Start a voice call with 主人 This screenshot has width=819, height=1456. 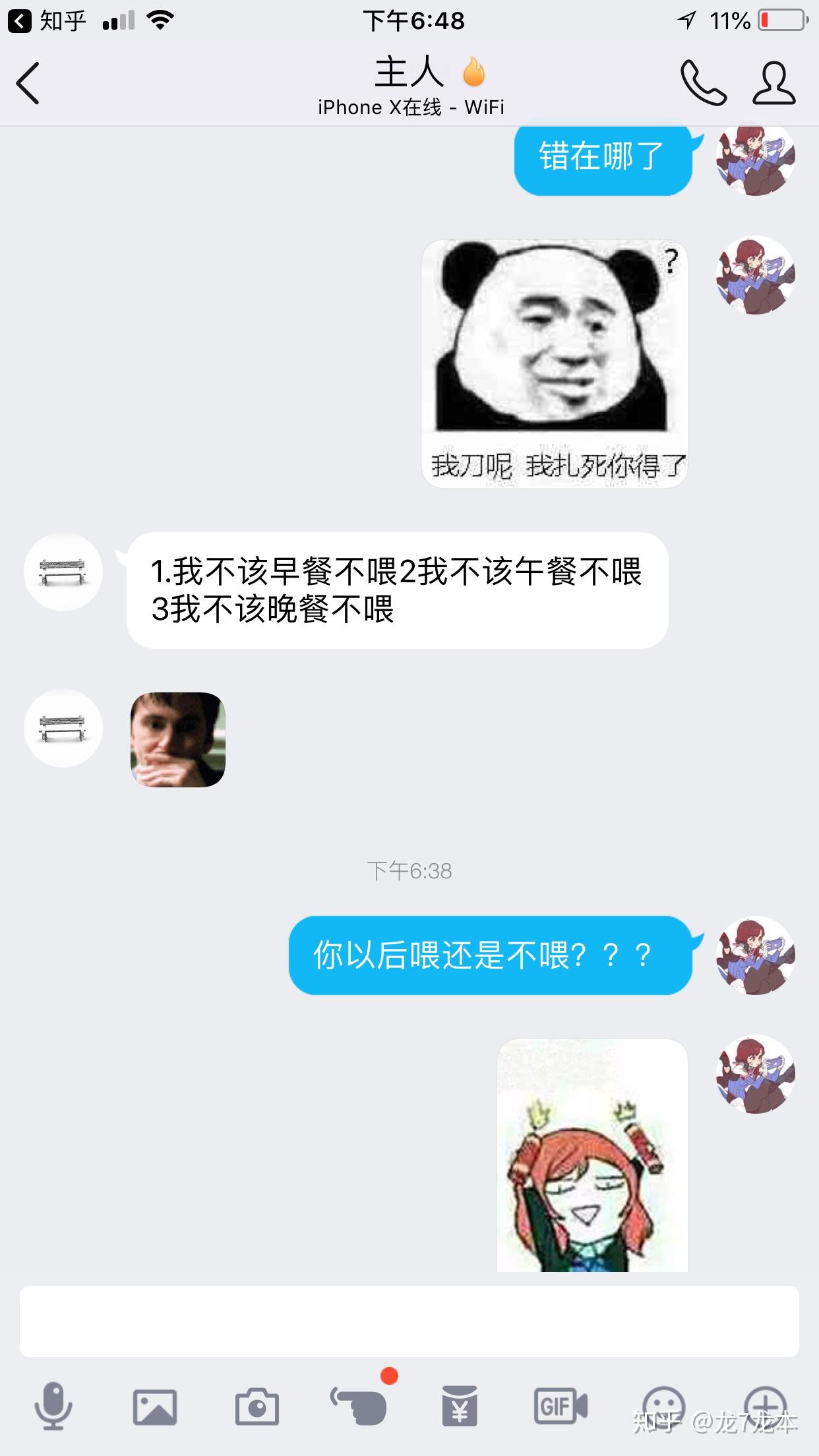[x=703, y=83]
